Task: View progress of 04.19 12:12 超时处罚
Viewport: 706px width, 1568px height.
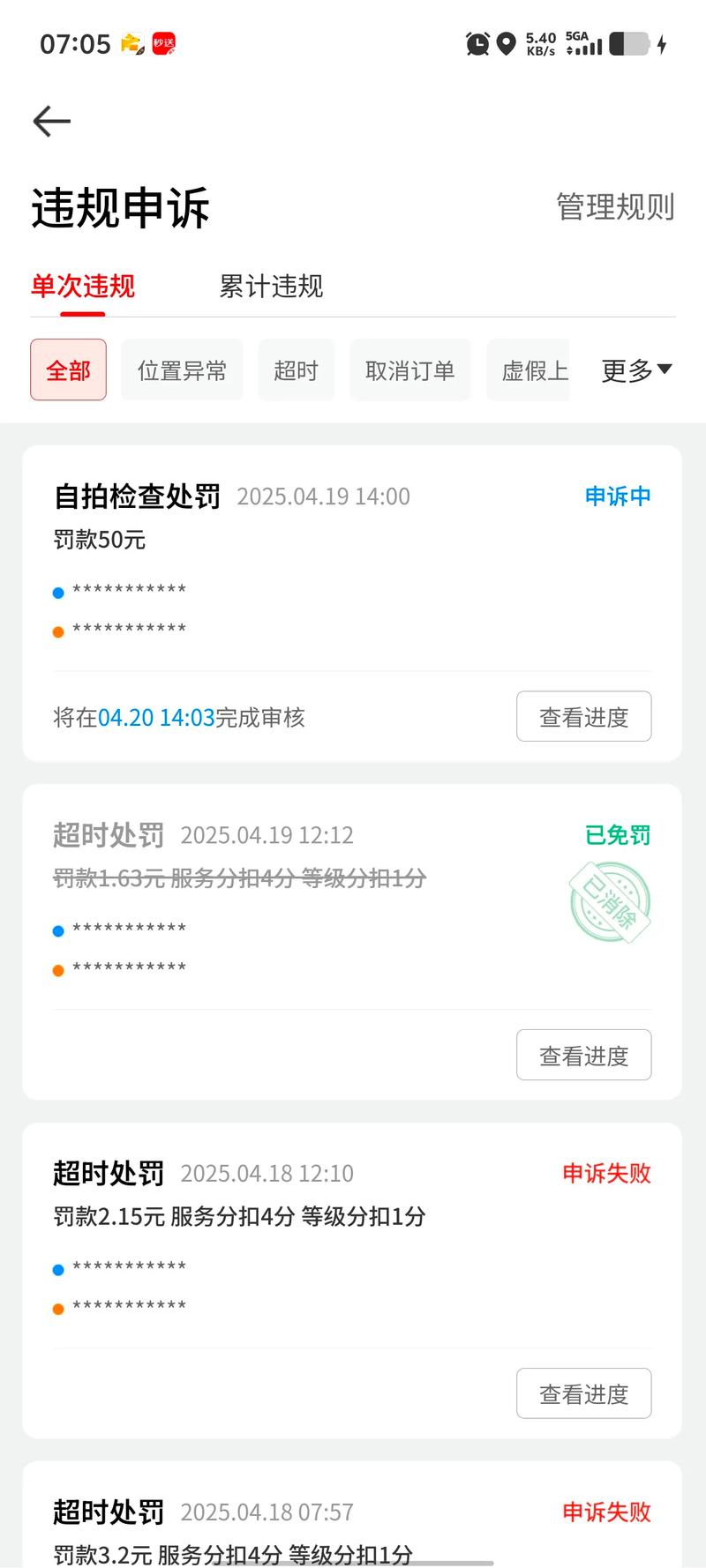Action: pyautogui.click(x=583, y=1055)
